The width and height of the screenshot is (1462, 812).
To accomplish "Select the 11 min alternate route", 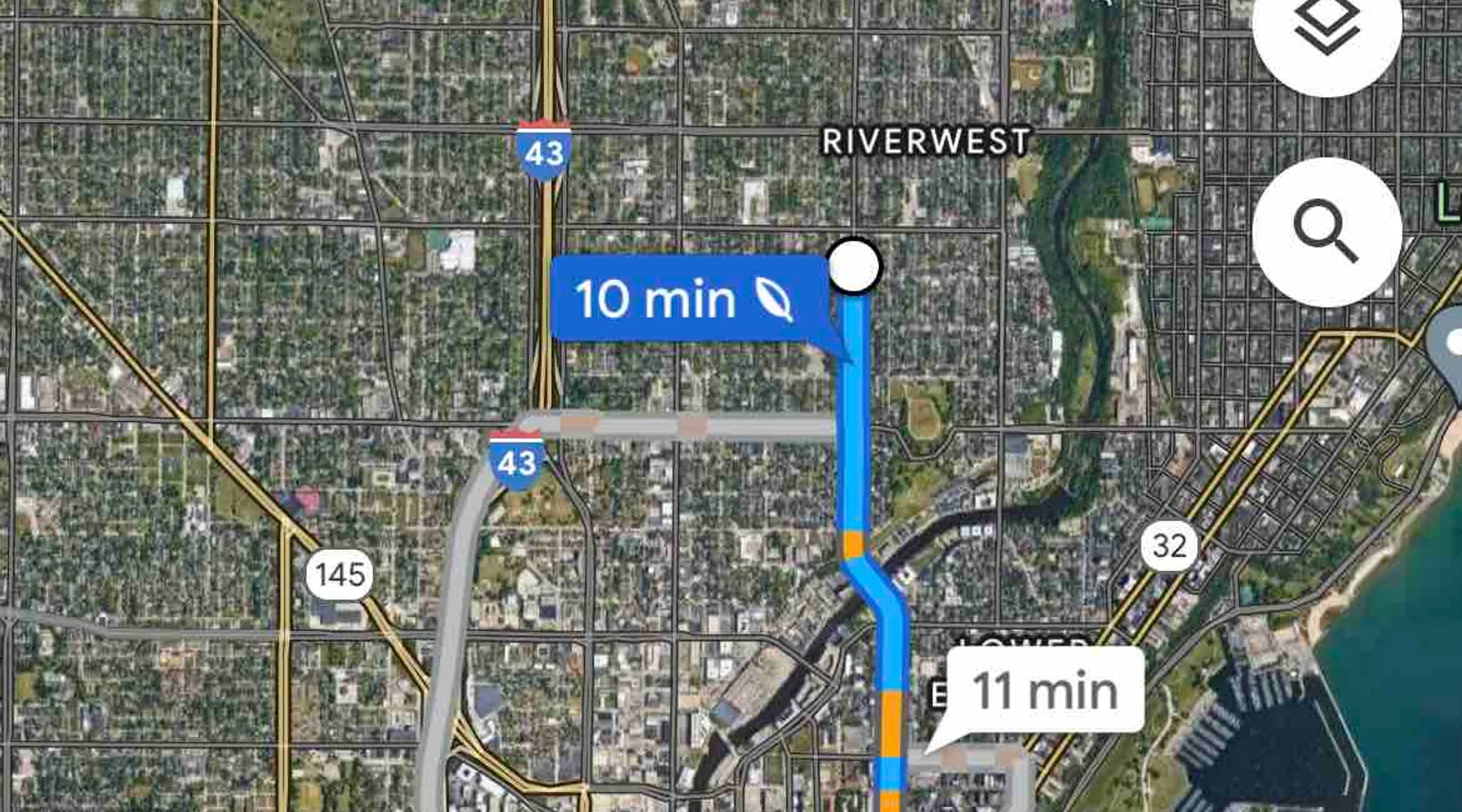I will tap(1045, 690).
